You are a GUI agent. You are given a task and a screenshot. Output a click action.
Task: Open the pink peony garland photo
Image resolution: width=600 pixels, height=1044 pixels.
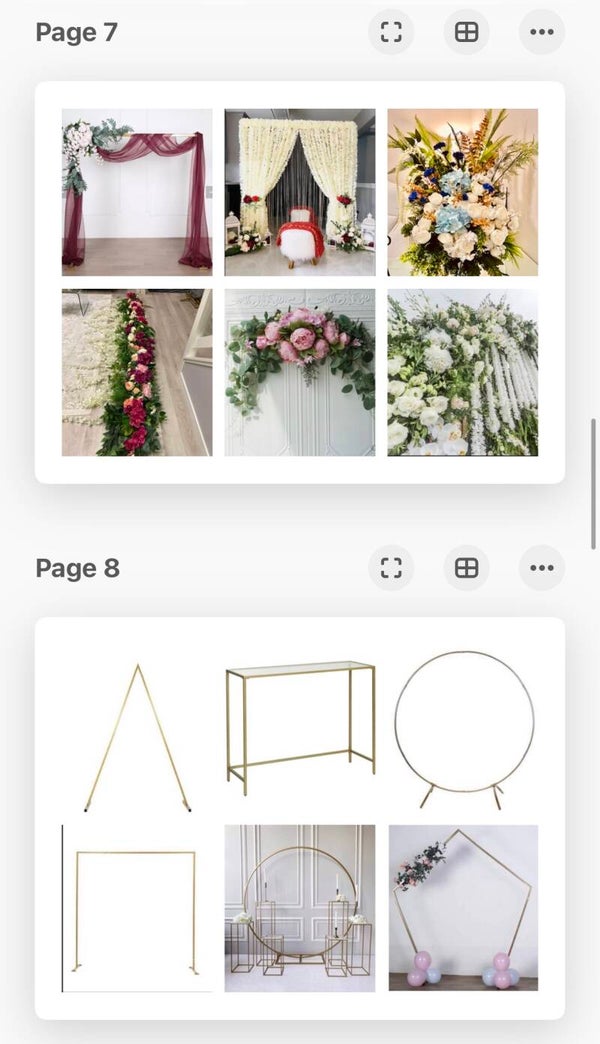click(300, 373)
